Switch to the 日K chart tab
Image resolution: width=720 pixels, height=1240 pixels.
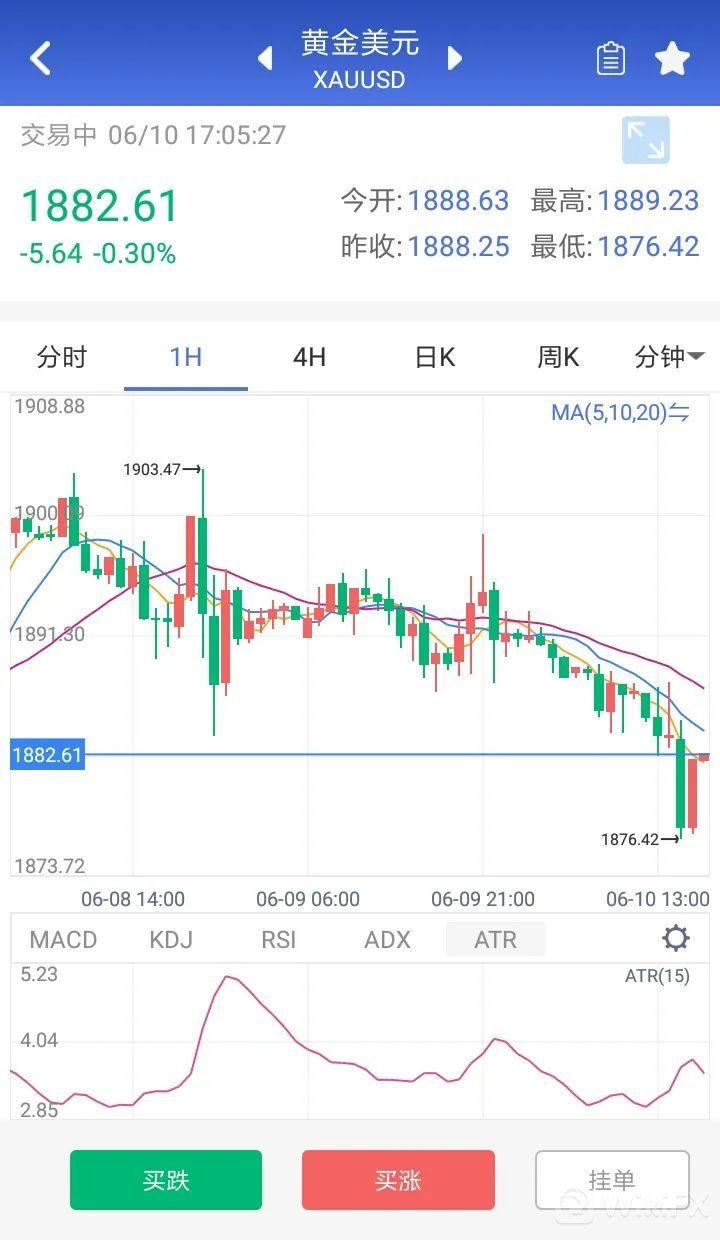click(x=435, y=357)
